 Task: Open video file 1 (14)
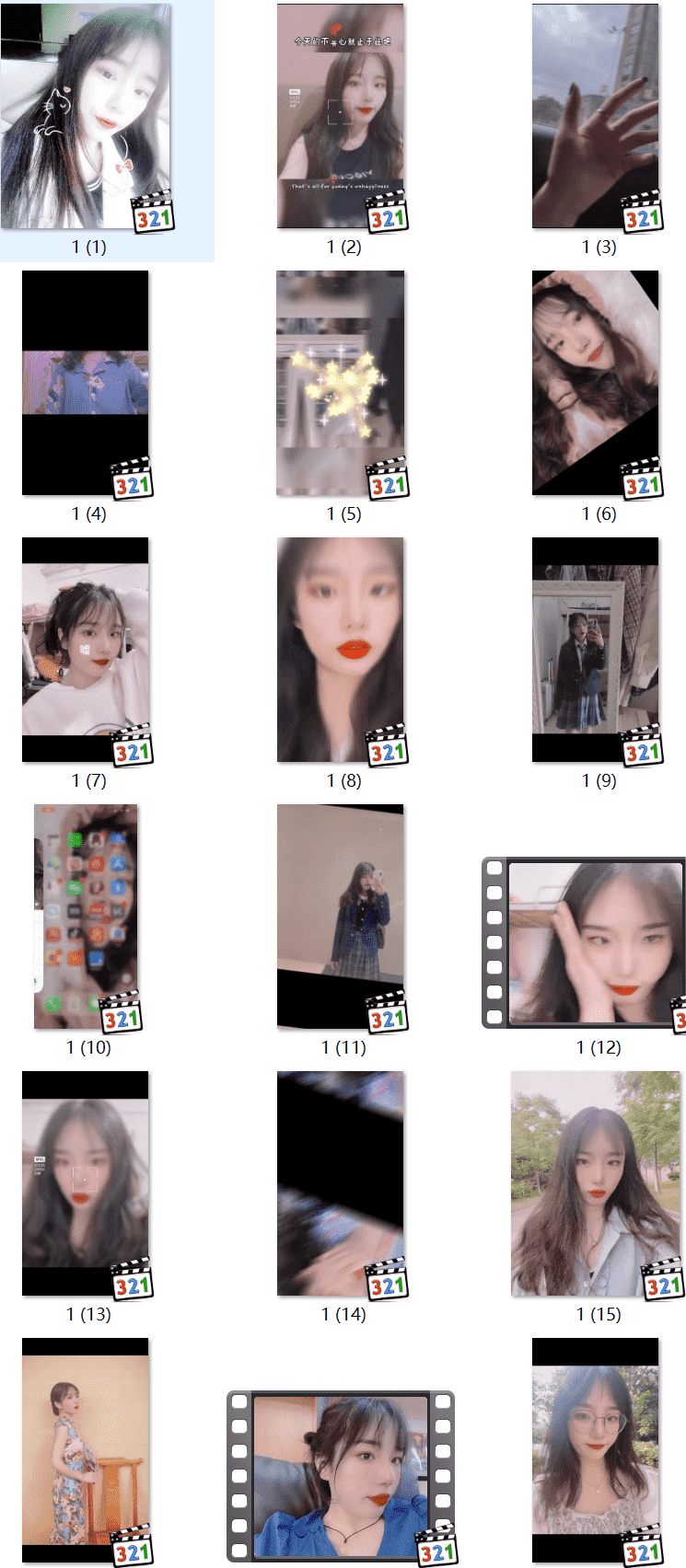tap(341, 1184)
